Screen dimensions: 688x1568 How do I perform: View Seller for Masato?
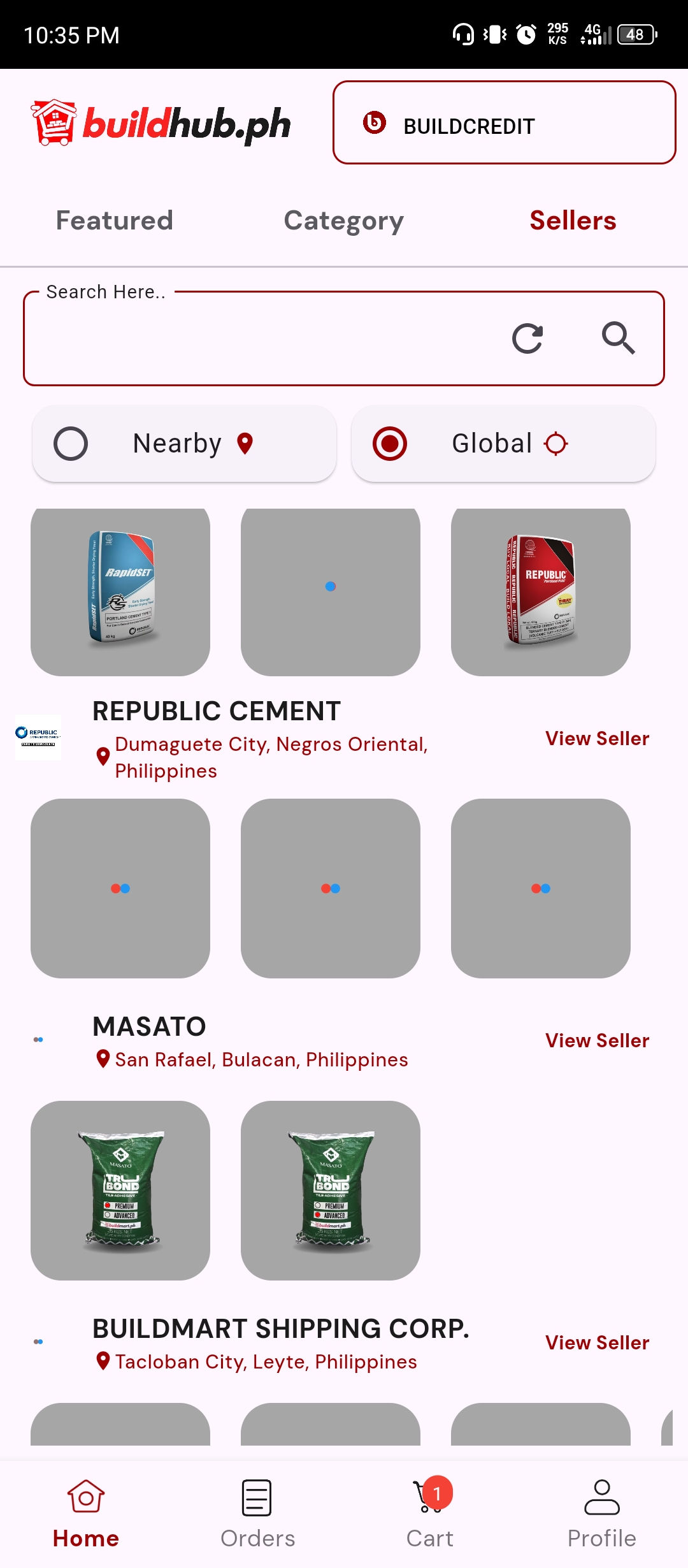click(597, 1041)
